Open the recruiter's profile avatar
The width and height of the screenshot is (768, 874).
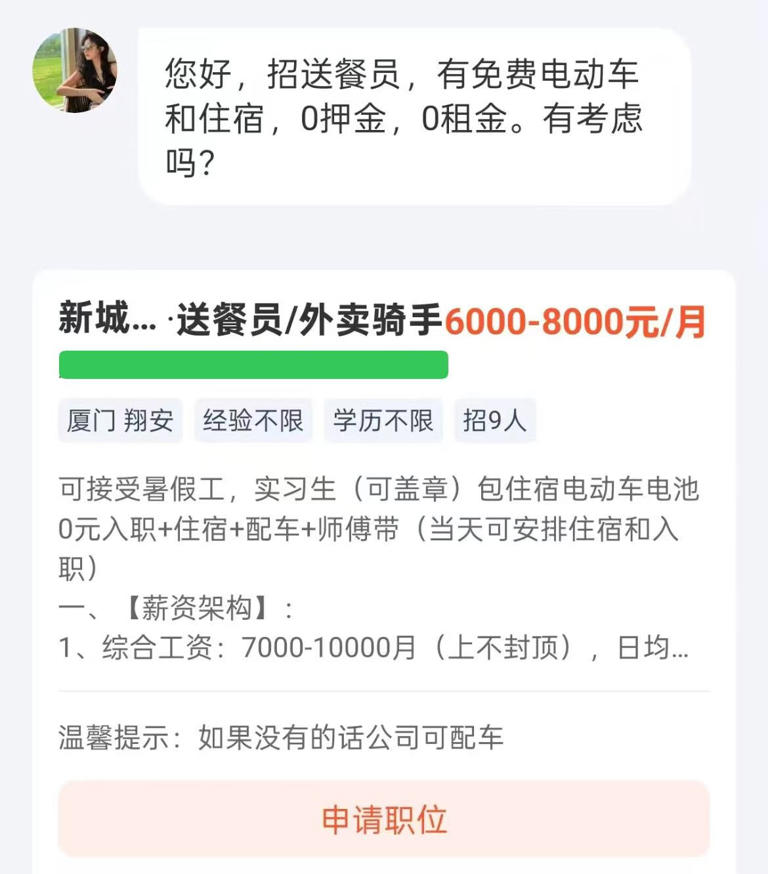point(75,70)
